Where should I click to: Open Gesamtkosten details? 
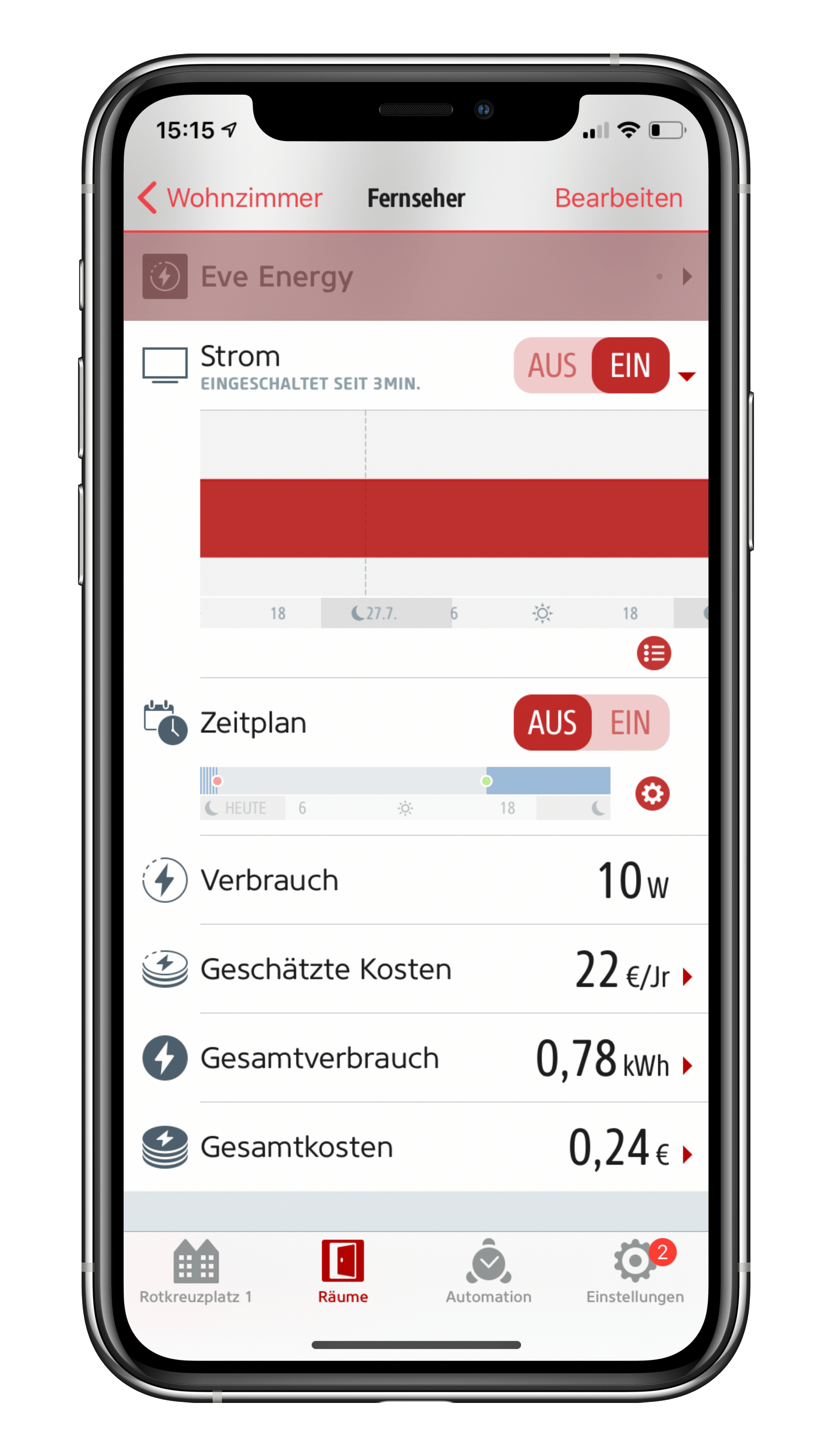(687, 1155)
